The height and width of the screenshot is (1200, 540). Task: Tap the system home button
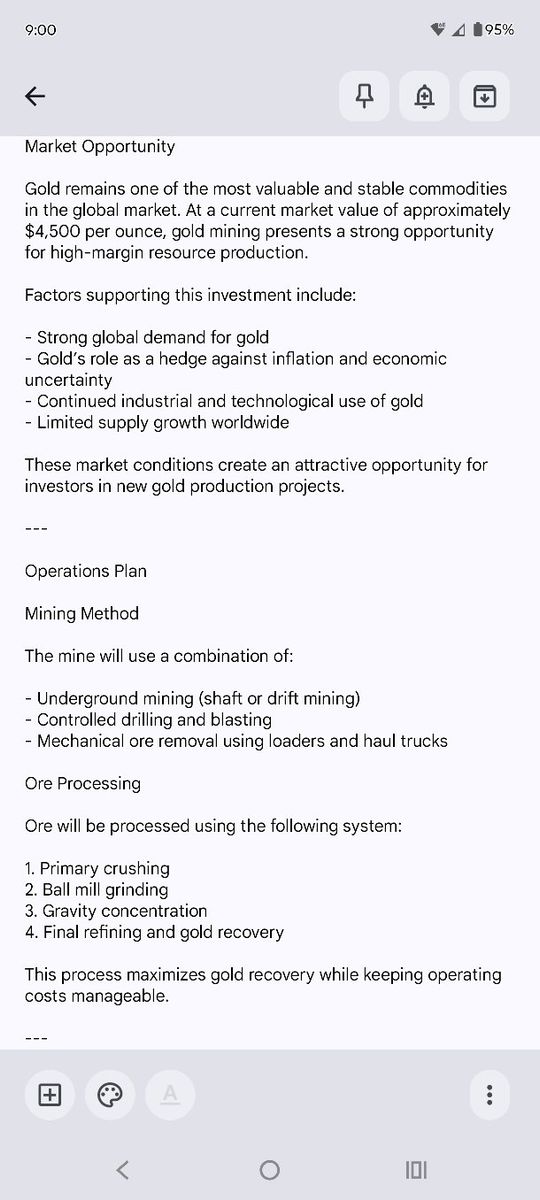pyautogui.click(x=269, y=1170)
